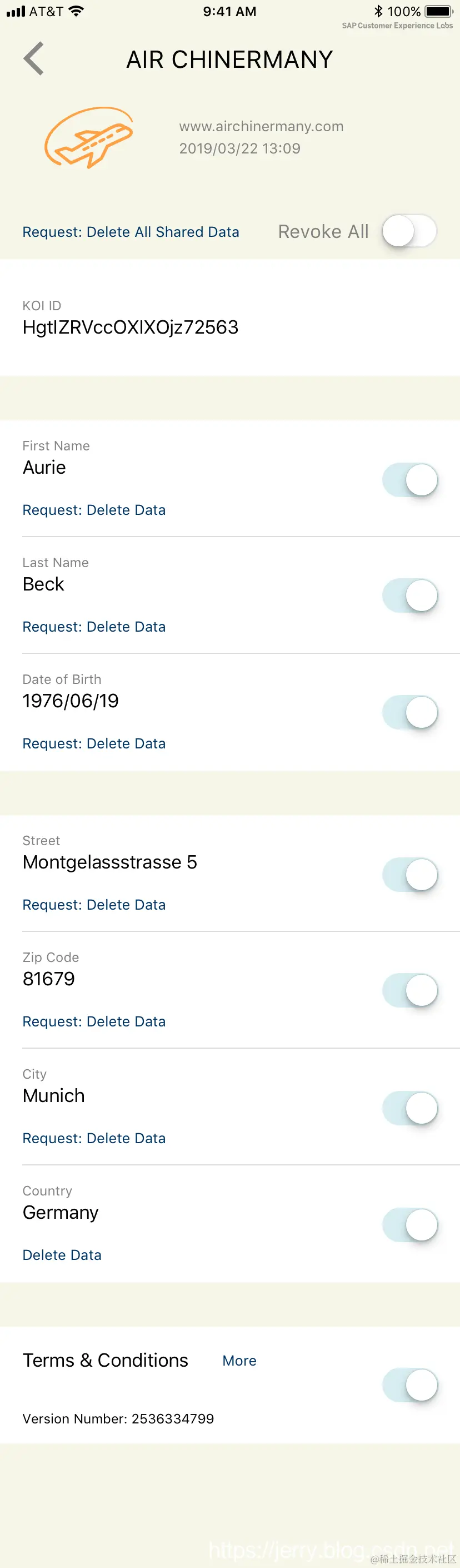Viewport: 460px width, 1568px height.
Task: Toggle the Zip Code sharing switch
Action: tap(409, 990)
